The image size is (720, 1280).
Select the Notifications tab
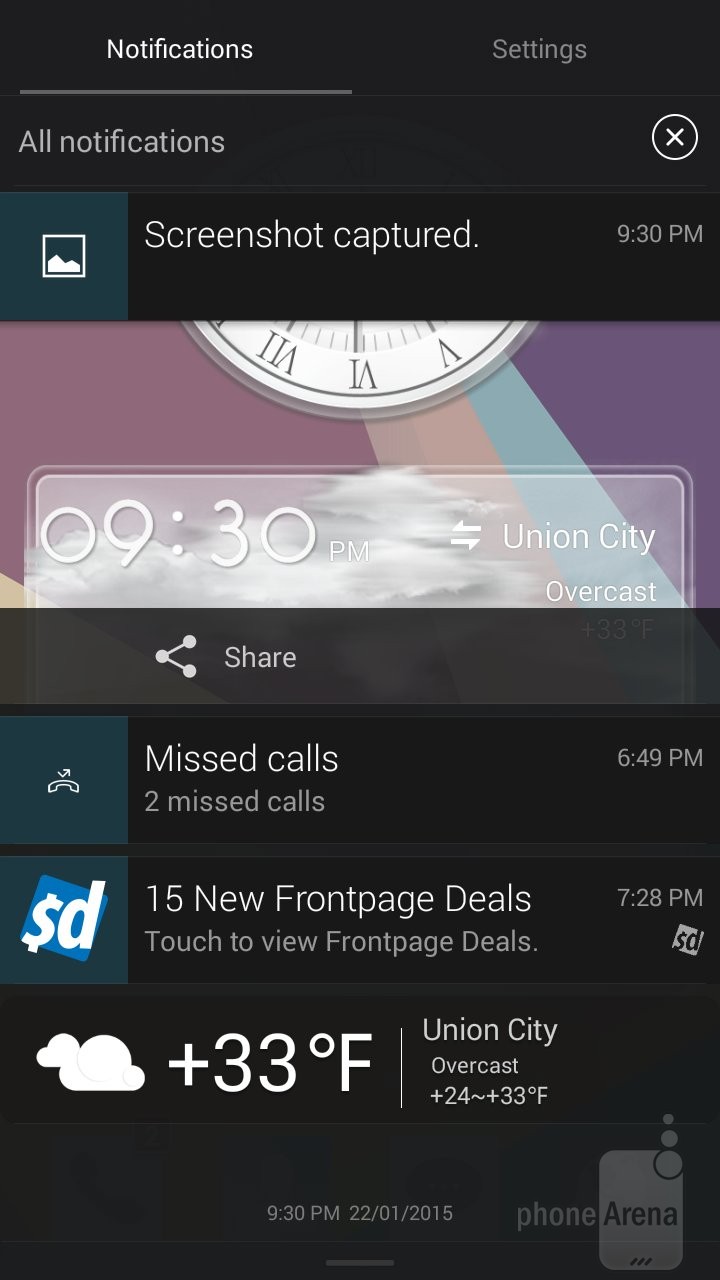(x=180, y=49)
